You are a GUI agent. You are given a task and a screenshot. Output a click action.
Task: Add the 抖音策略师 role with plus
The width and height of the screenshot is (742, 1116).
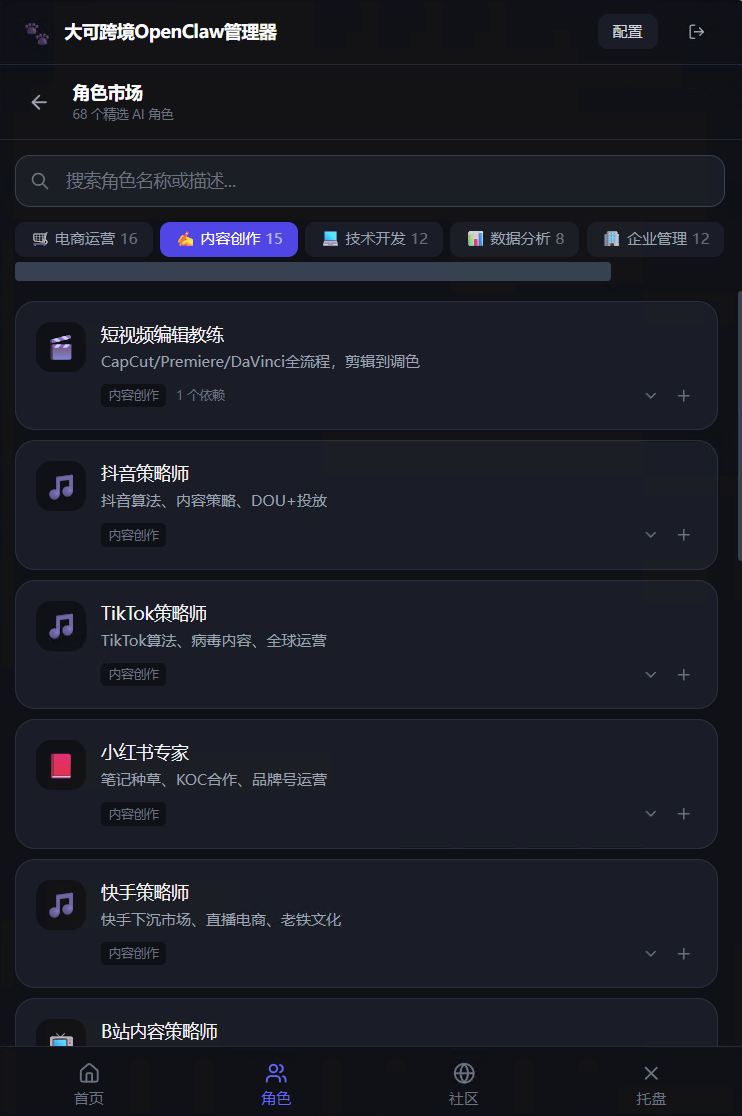(x=684, y=535)
